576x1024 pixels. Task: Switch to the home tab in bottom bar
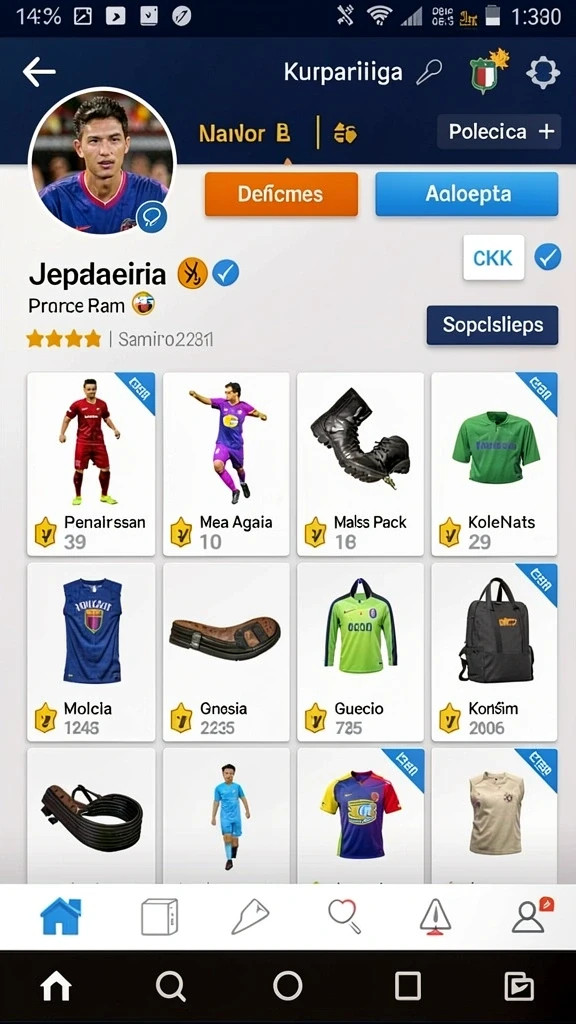(x=61, y=916)
